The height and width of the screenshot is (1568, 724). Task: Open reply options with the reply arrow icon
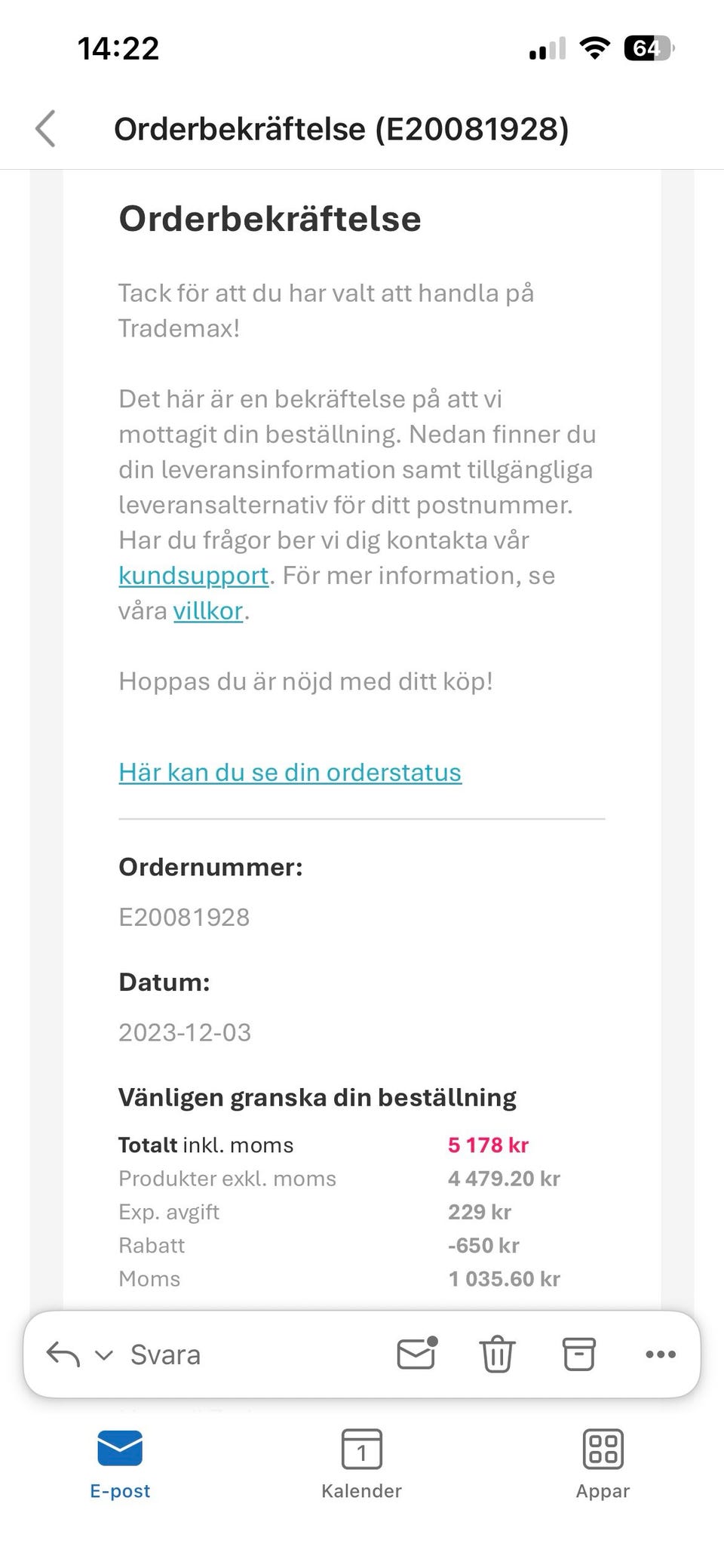coord(63,1354)
